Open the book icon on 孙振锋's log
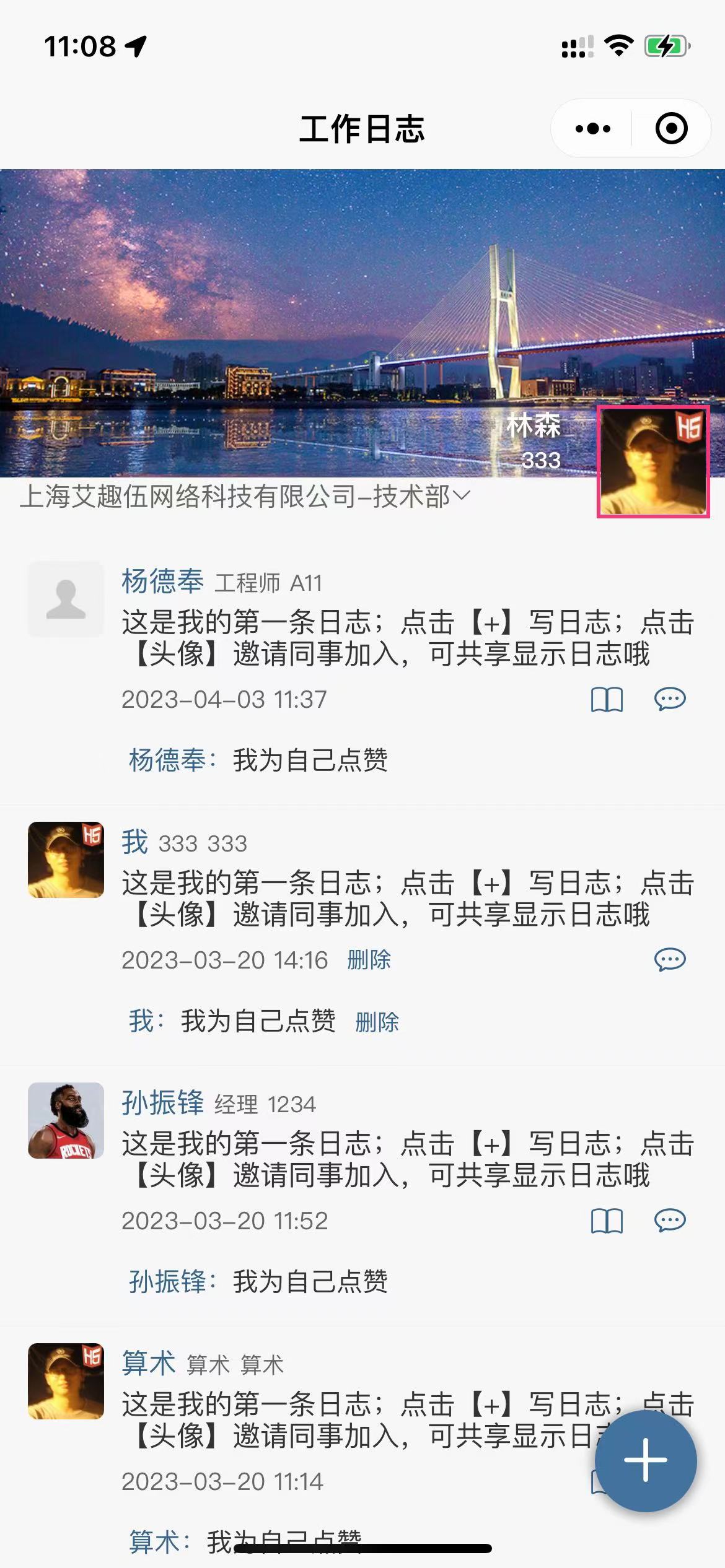The image size is (725, 1568). [x=607, y=1221]
